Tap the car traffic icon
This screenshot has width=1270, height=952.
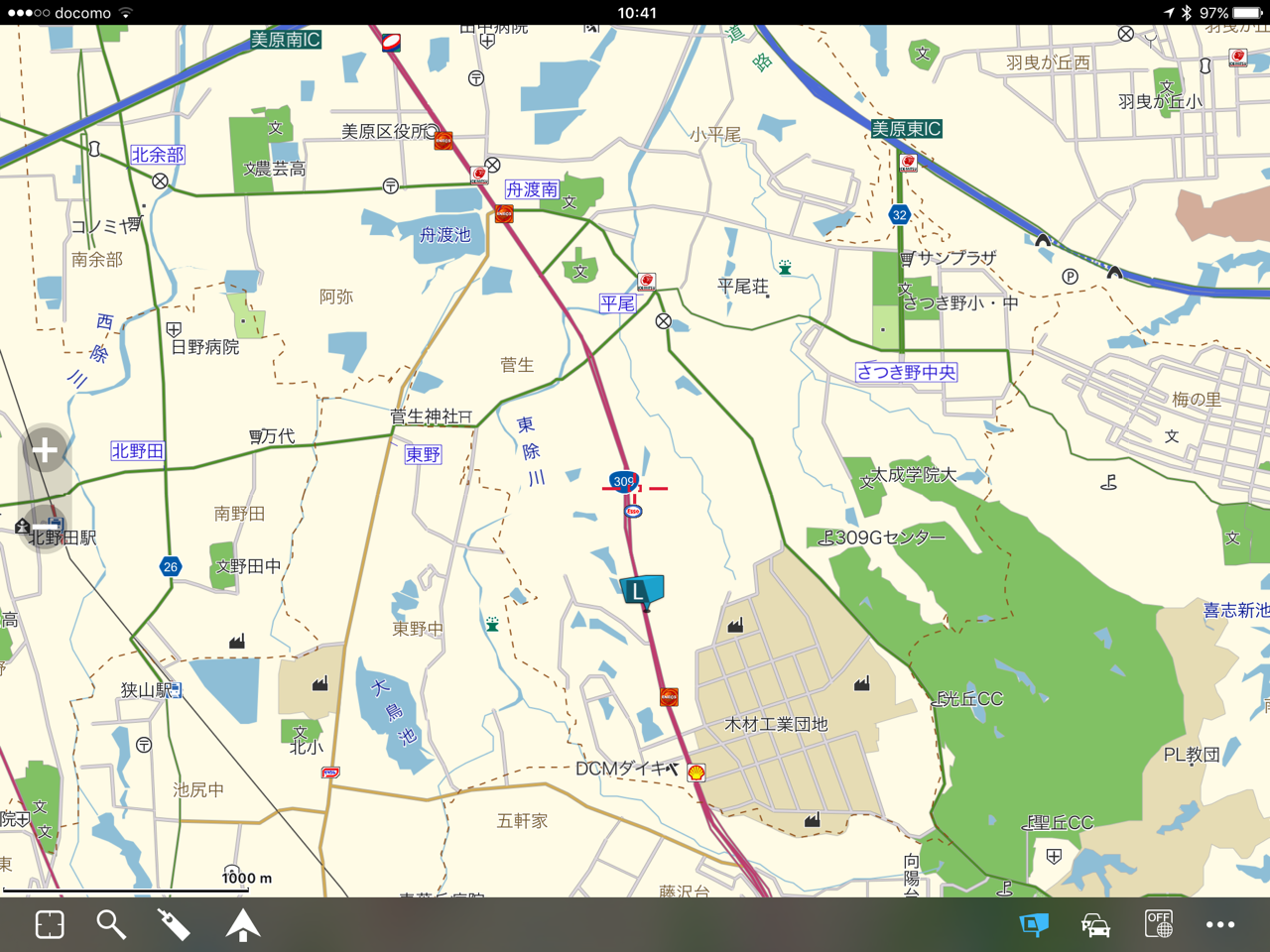(x=1095, y=924)
